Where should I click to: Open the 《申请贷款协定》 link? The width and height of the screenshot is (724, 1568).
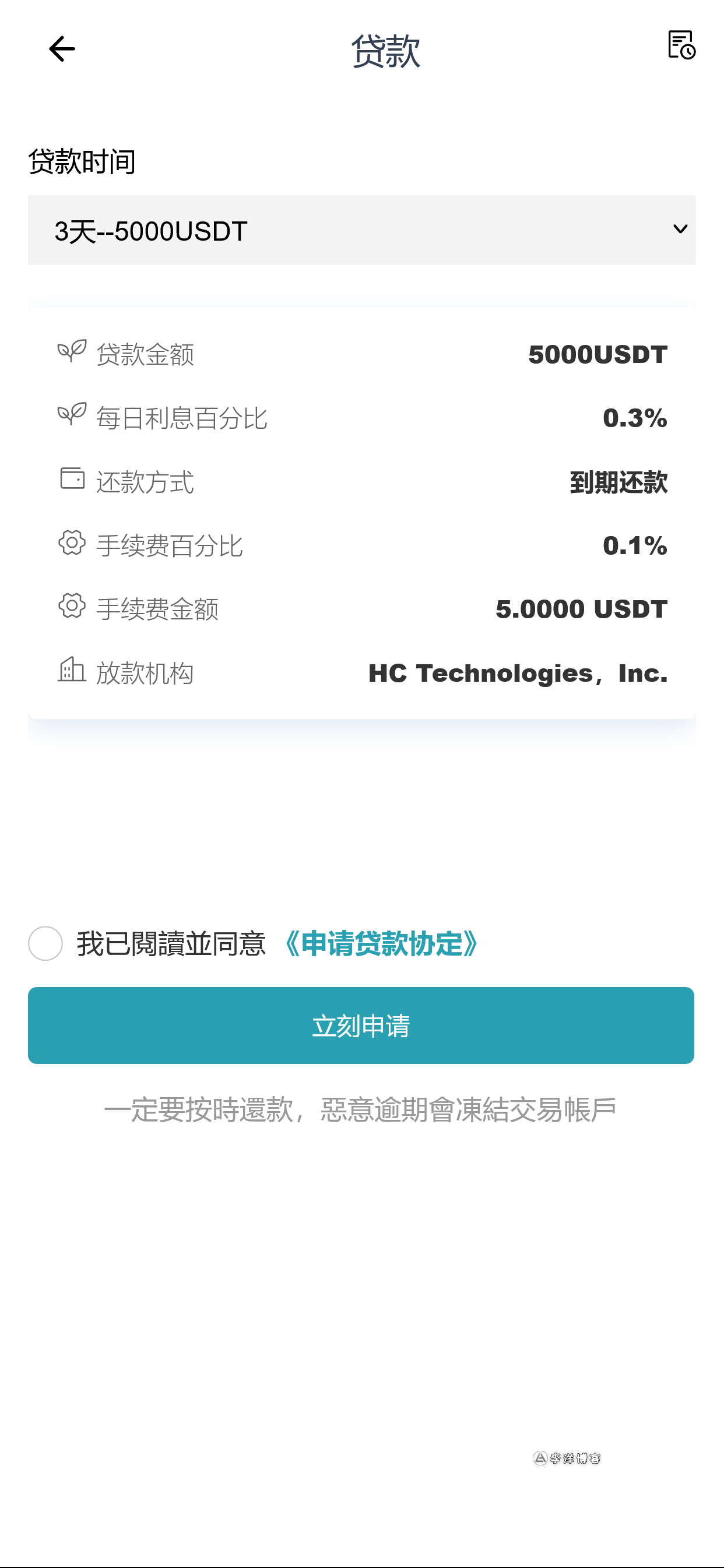(381, 943)
